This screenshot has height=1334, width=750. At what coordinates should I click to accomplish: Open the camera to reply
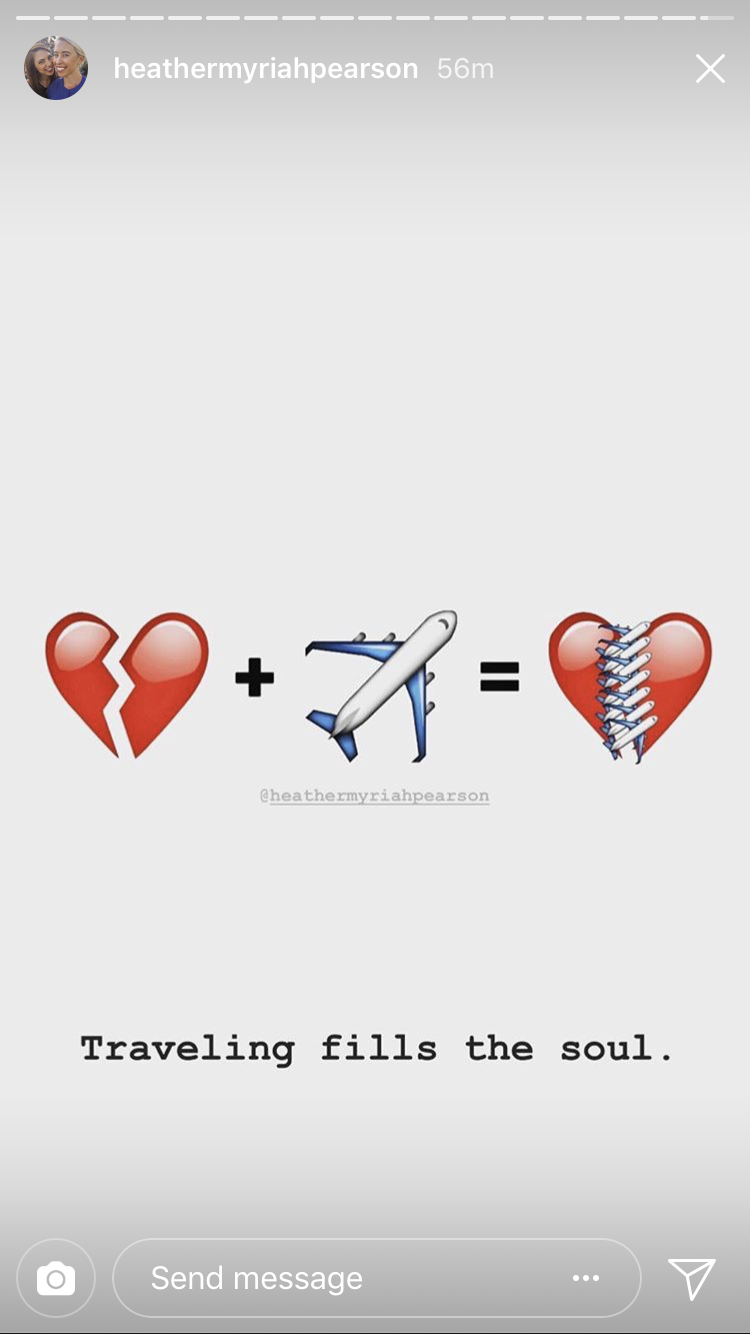click(x=56, y=1278)
